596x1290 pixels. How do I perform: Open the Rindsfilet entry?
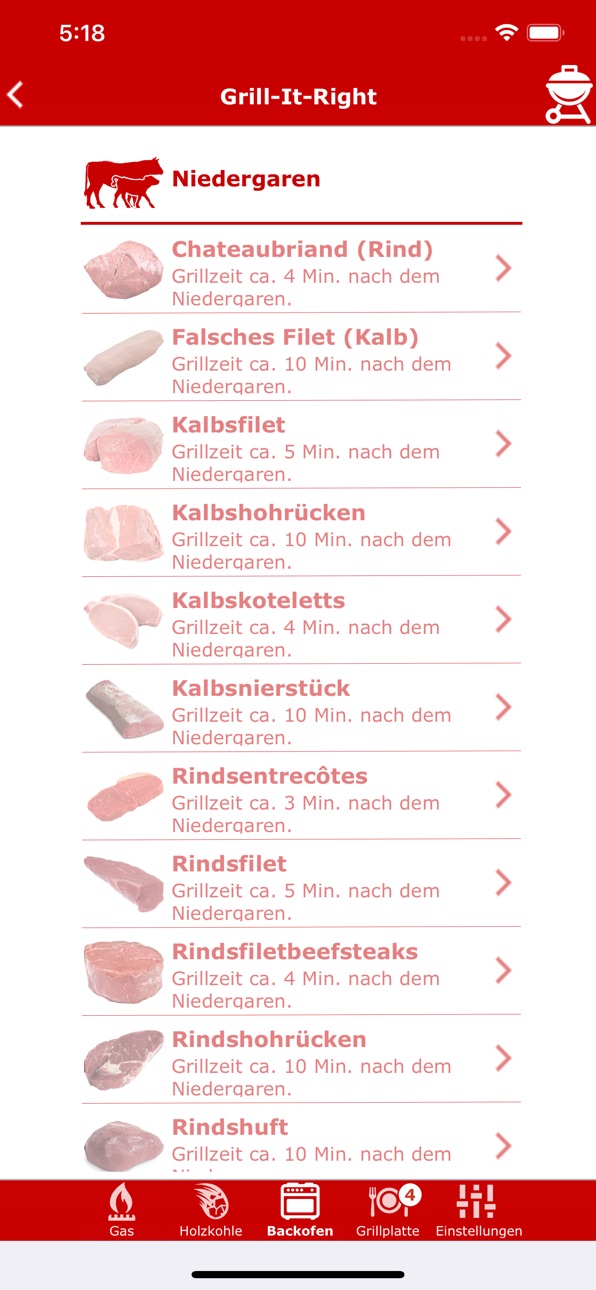point(301,884)
